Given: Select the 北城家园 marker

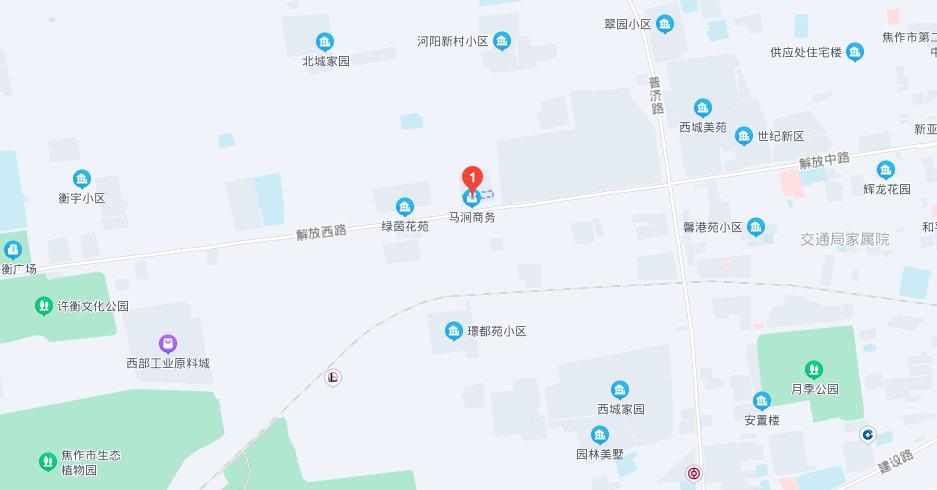Looking at the screenshot, I should point(325,42).
